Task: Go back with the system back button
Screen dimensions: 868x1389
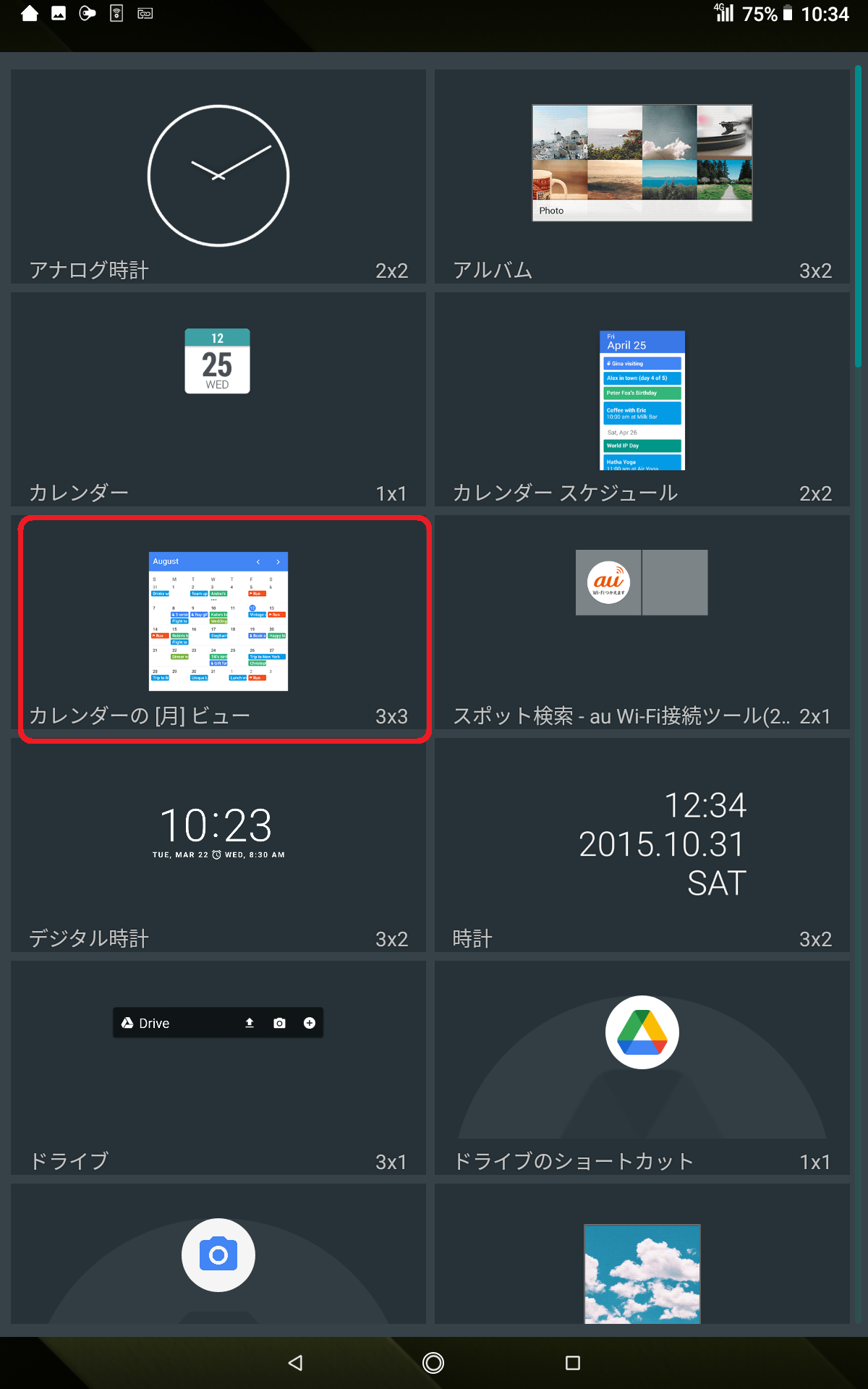Action: [x=295, y=1363]
